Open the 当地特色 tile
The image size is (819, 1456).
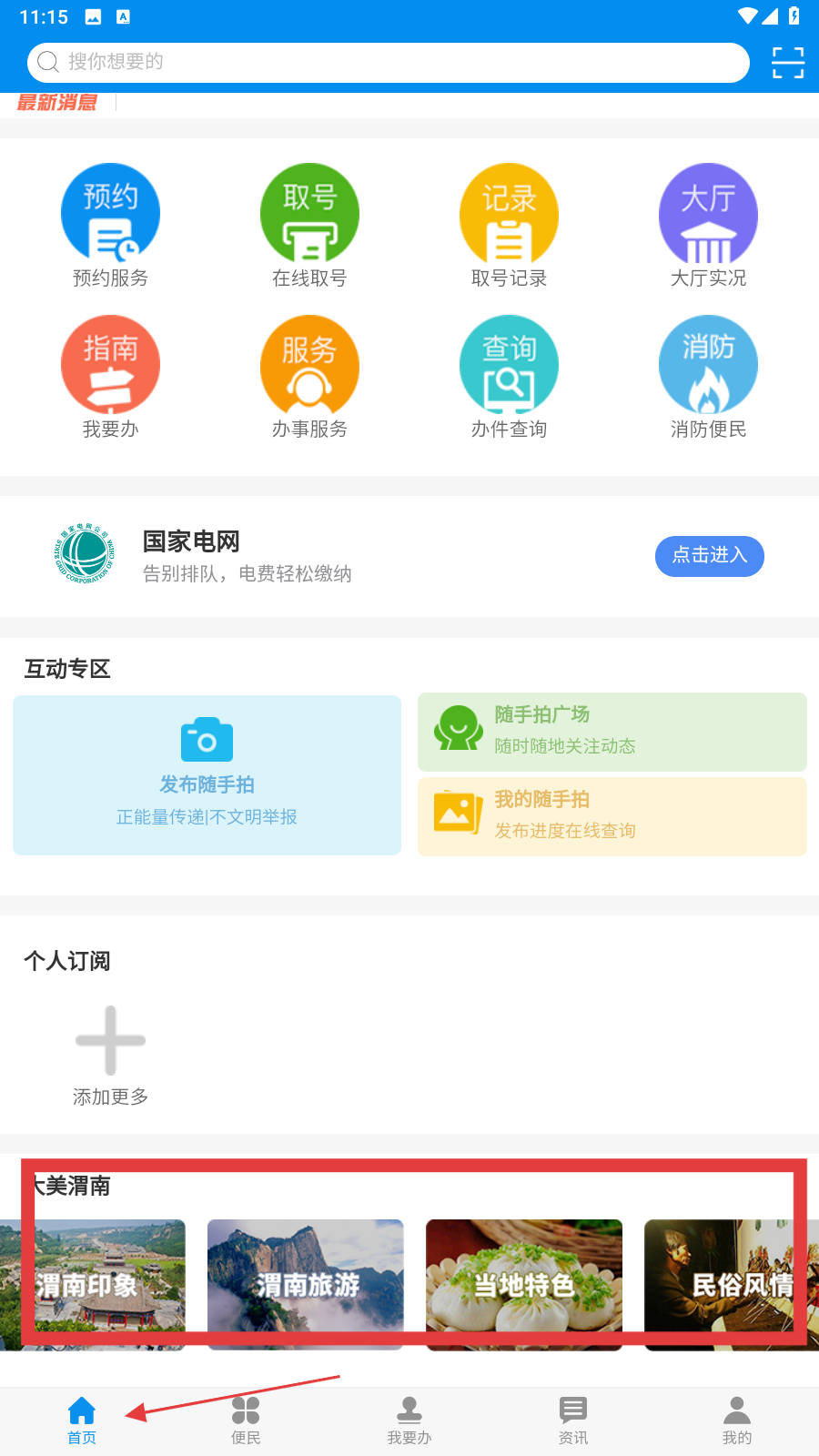pyautogui.click(x=524, y=1285)
